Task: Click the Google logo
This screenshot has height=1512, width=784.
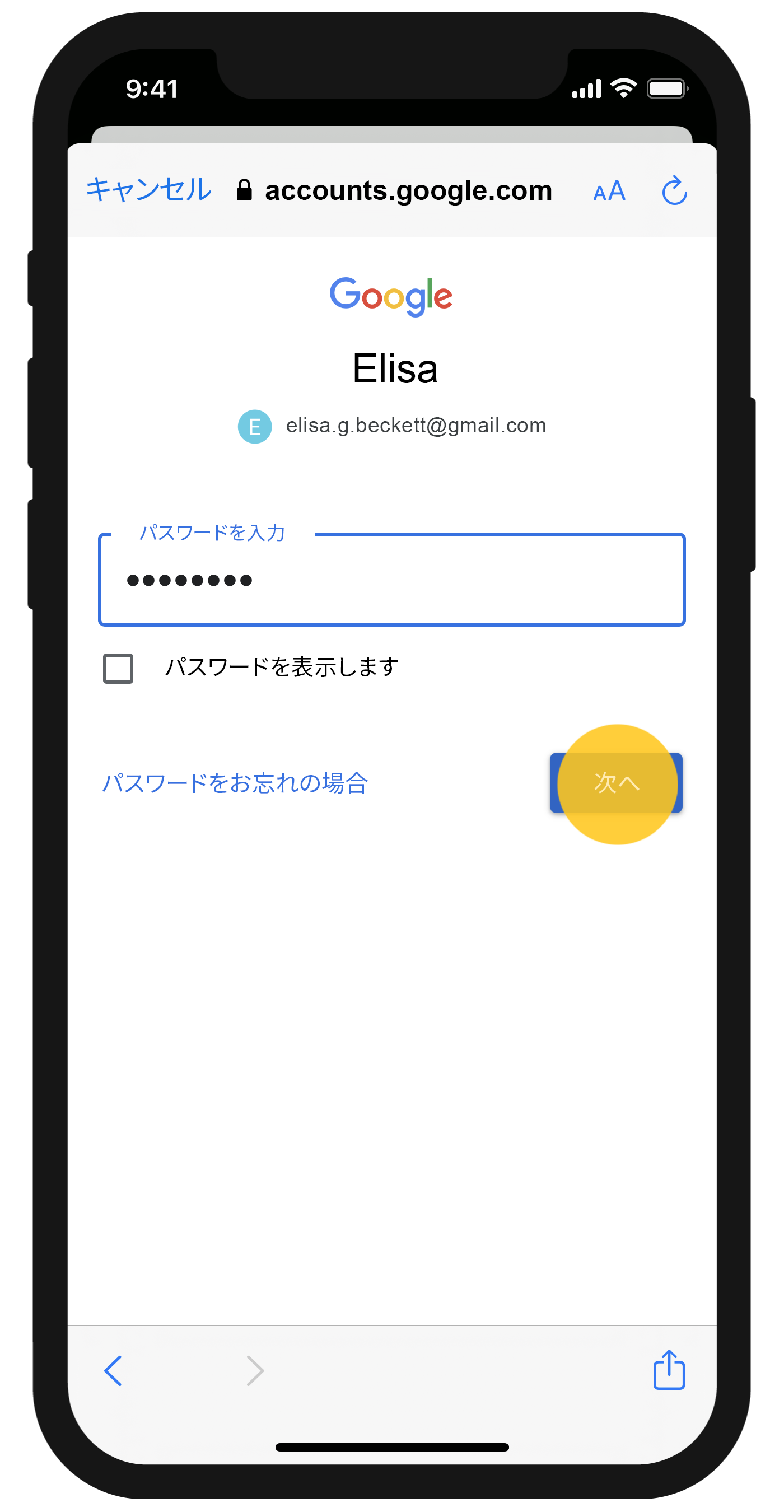Action: [391, 295]
